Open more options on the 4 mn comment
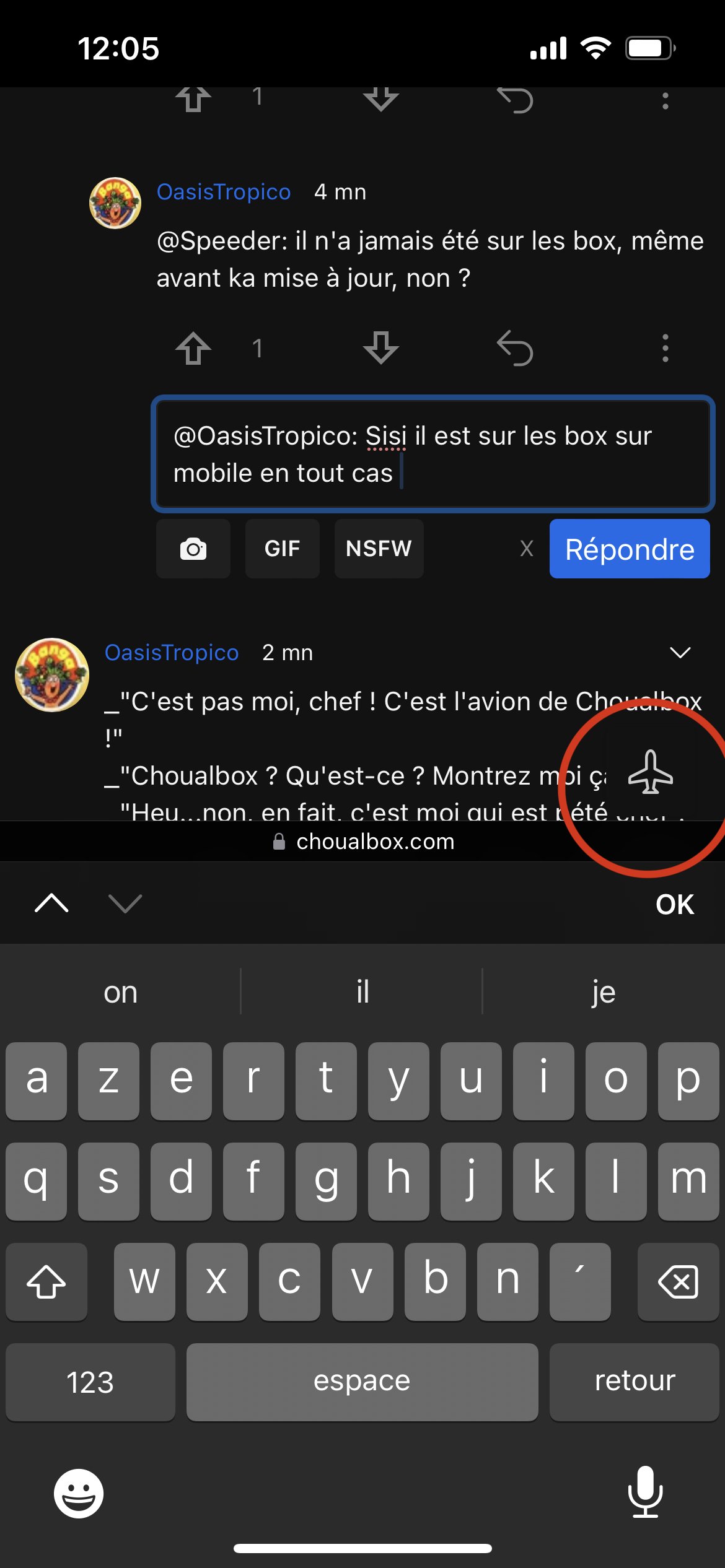The image size is (725, 1568). pos(665,349)
